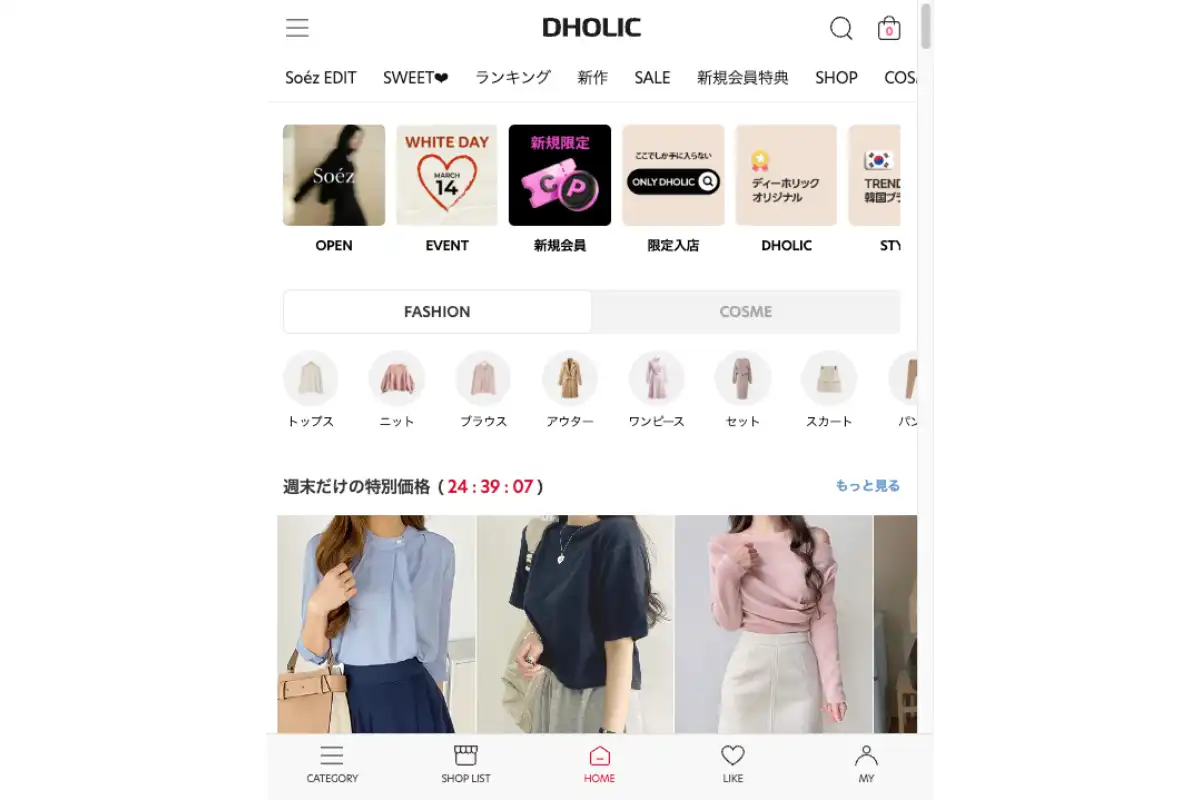The width and height of the screenshot is (1200, 800).
Task: Open the search magnifier icon
Action: [x=841, y=28]
